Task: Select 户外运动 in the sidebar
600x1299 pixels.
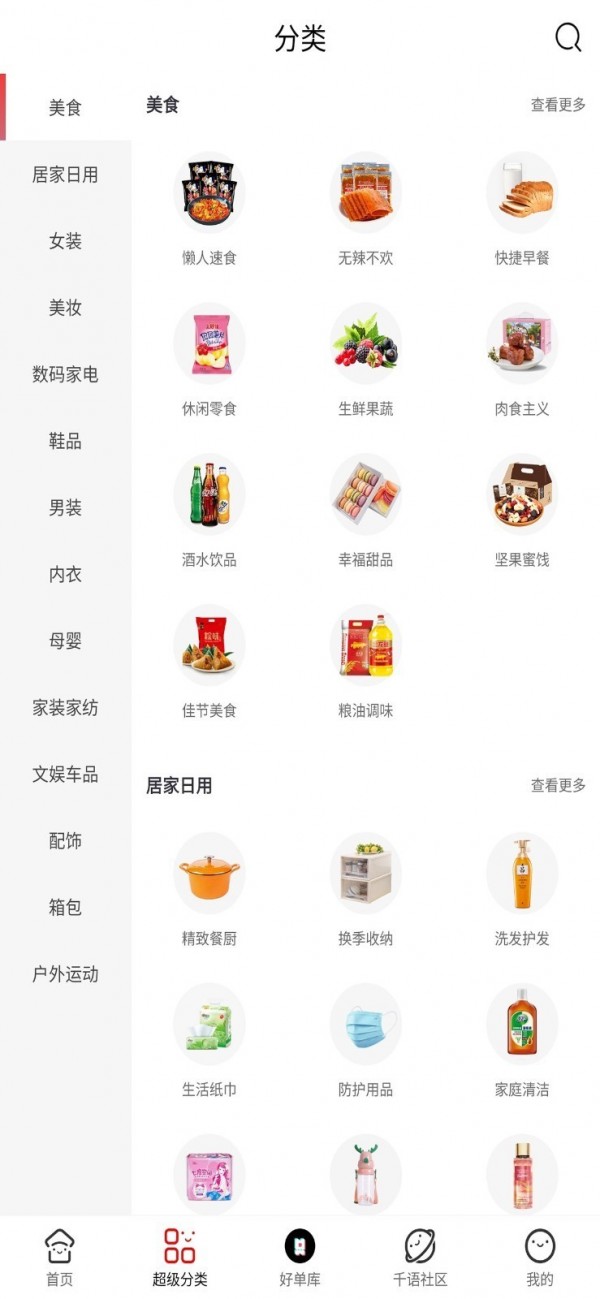Action: click(65, 974)
